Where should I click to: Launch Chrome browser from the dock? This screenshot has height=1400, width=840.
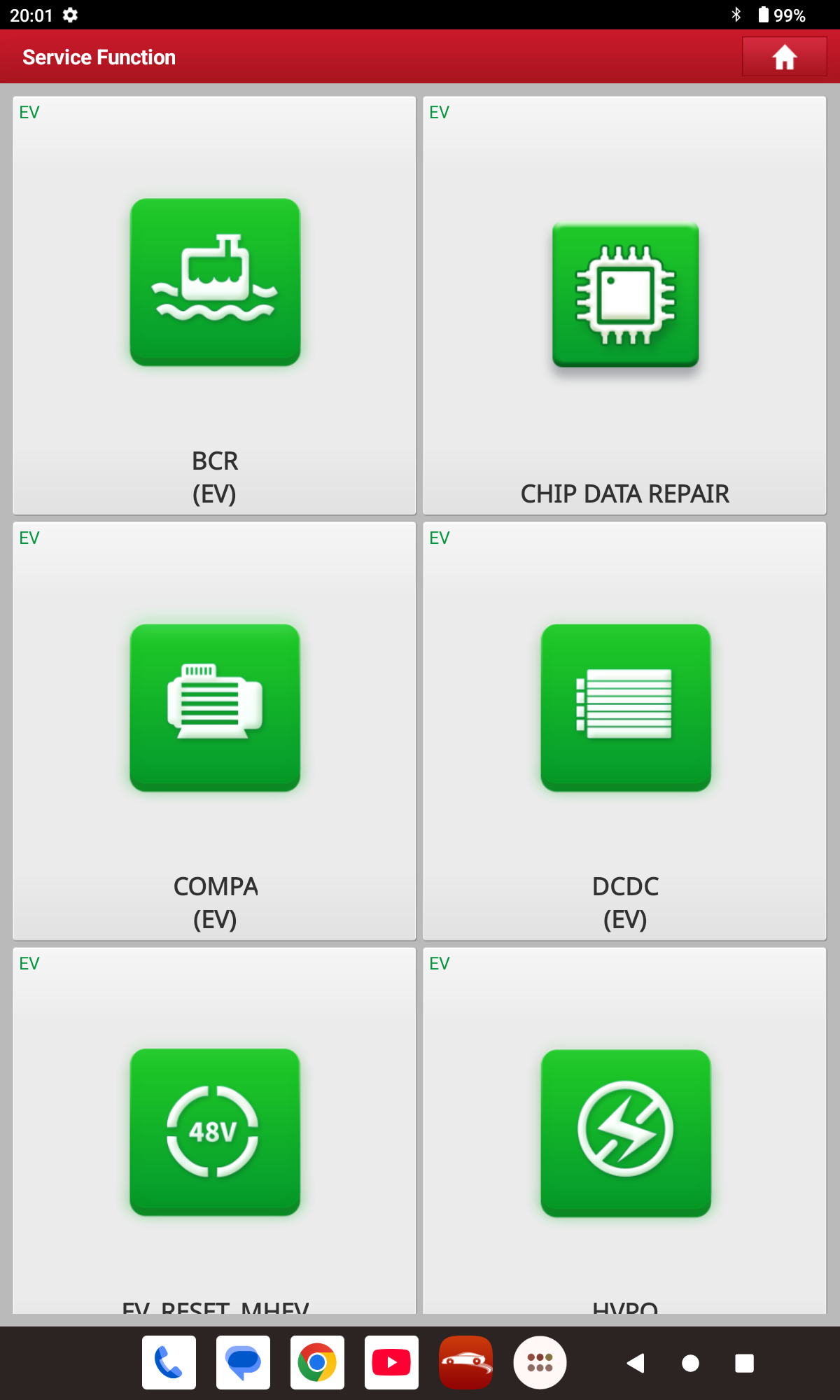(x=317, y=1362)
